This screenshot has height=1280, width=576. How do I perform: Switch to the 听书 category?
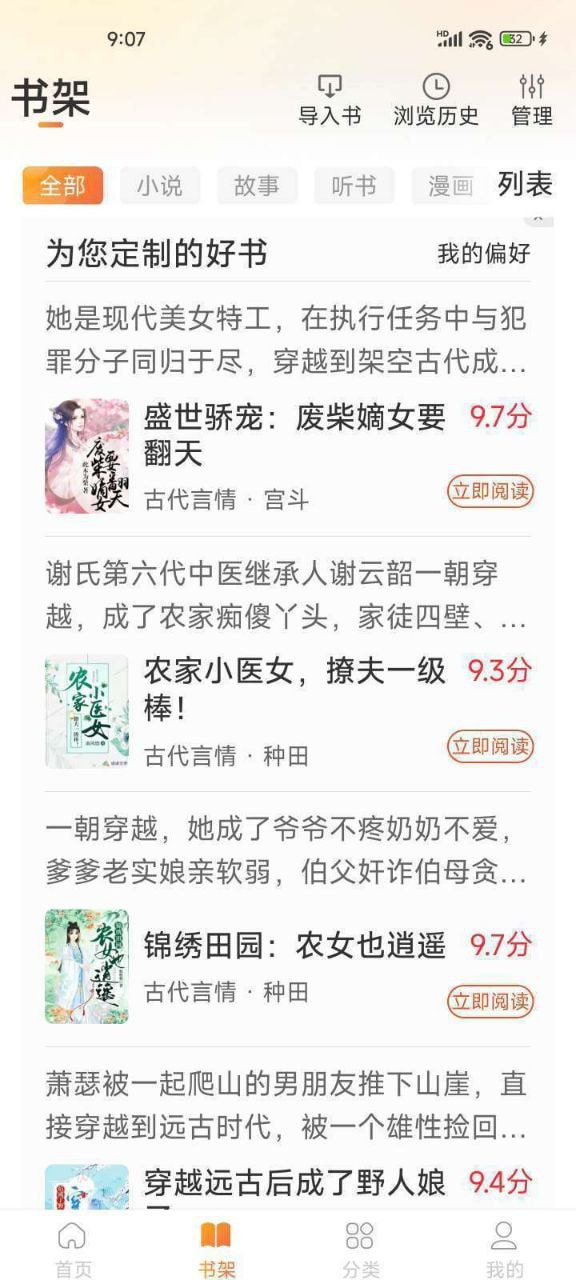(x=354, y=186)
